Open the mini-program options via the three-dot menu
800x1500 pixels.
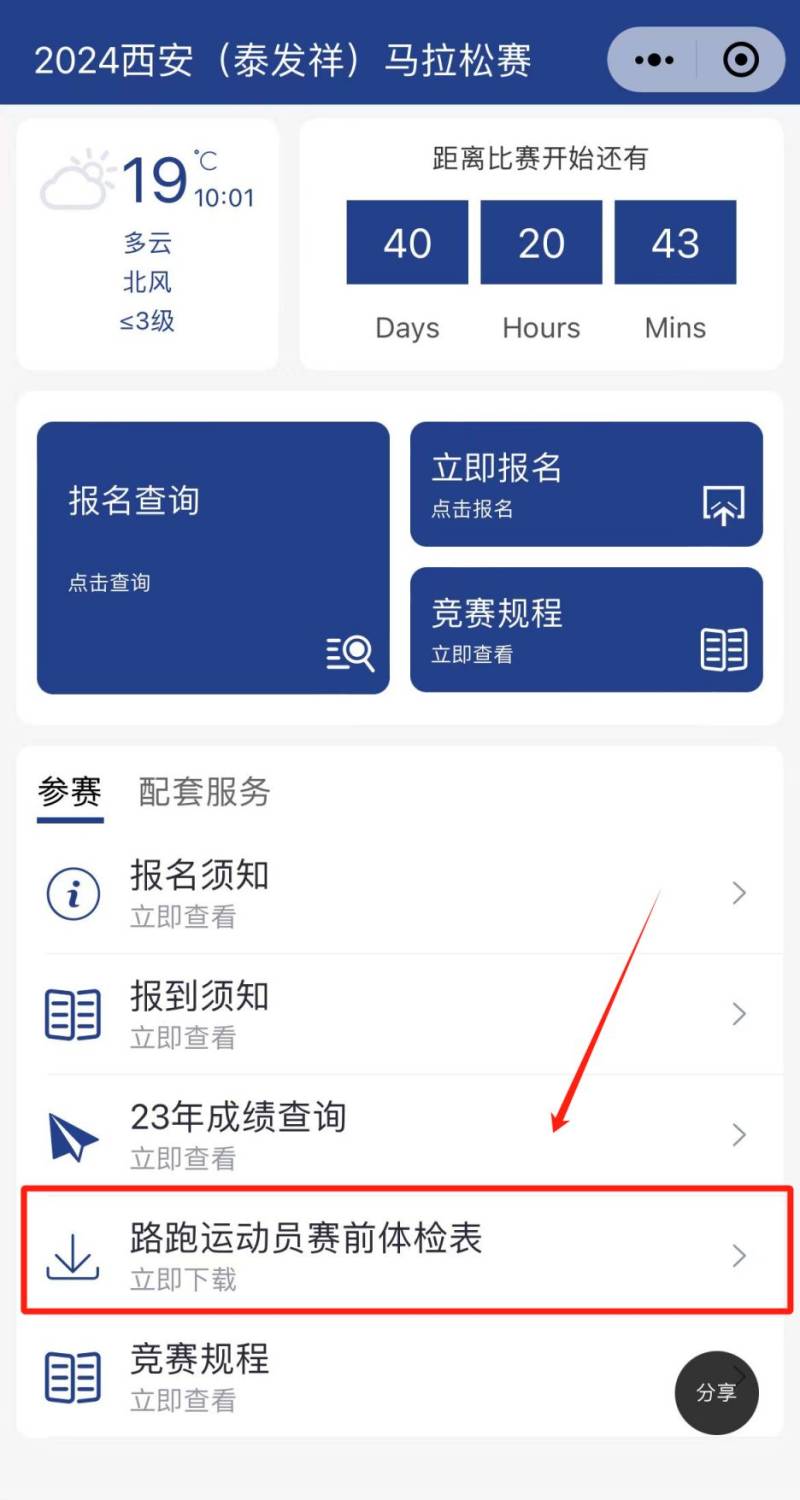[652, 60]
